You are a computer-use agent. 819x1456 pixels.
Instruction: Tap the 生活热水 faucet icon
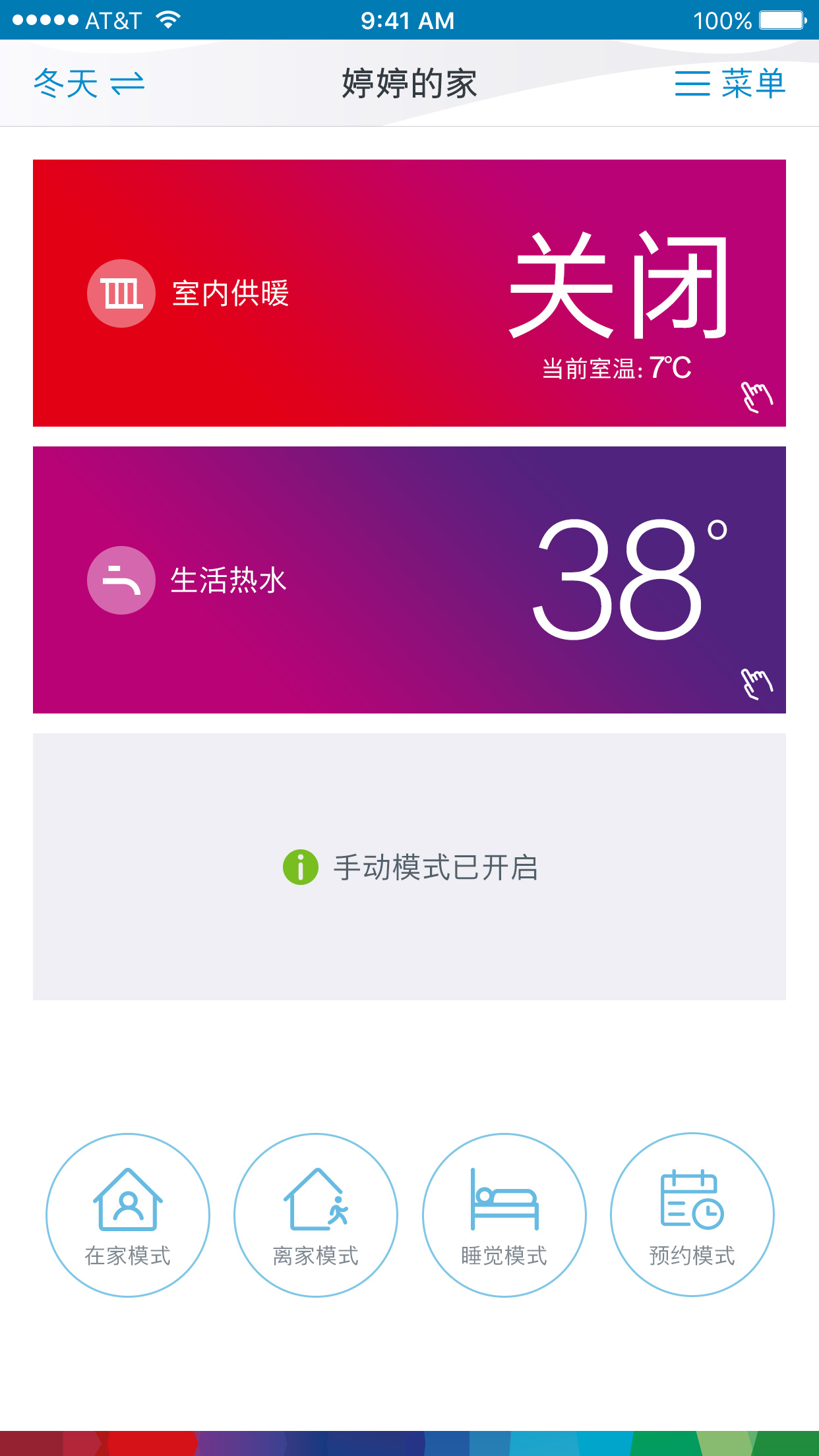pos(121,579)
